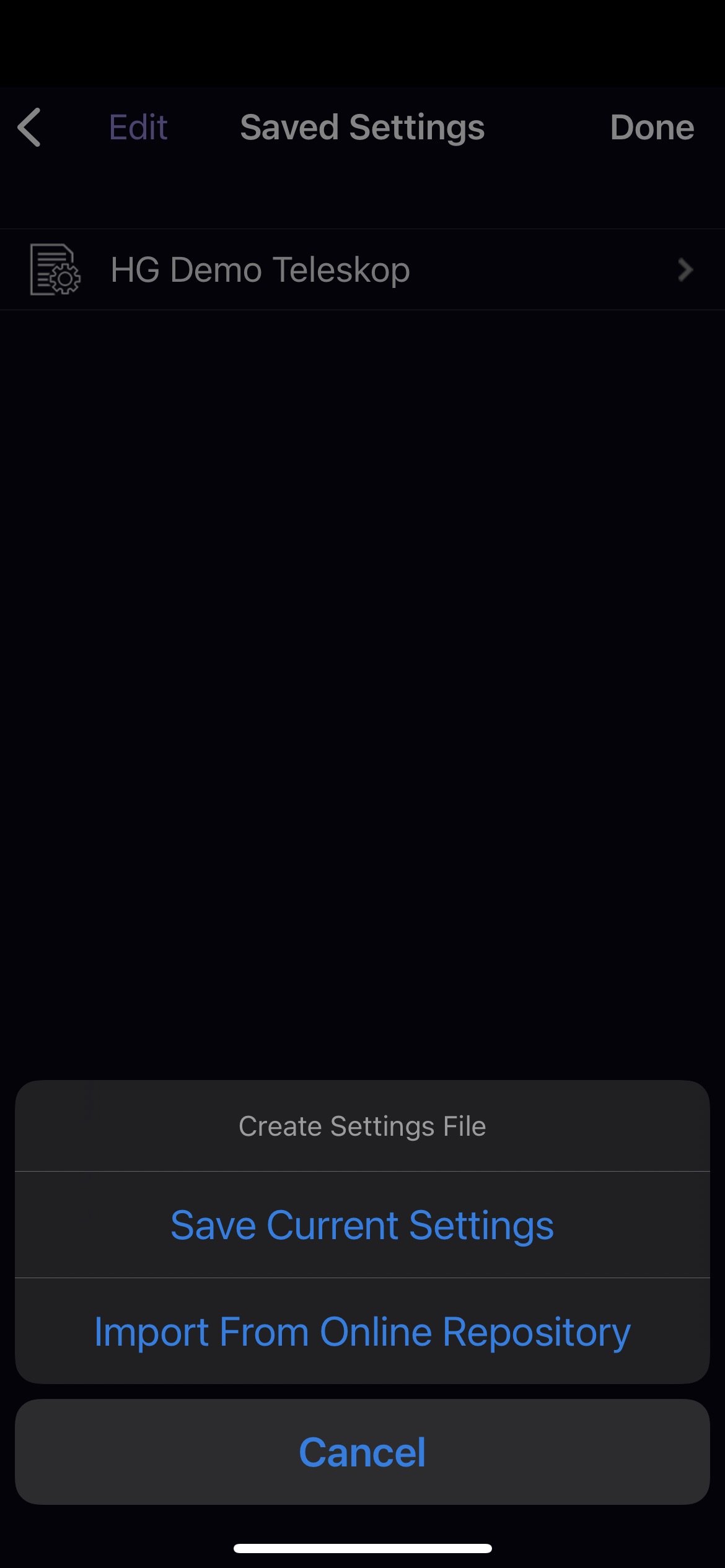Cancel the Create Settings File sheet
Screen dimensions: 725x1568
click(362, 1452)
